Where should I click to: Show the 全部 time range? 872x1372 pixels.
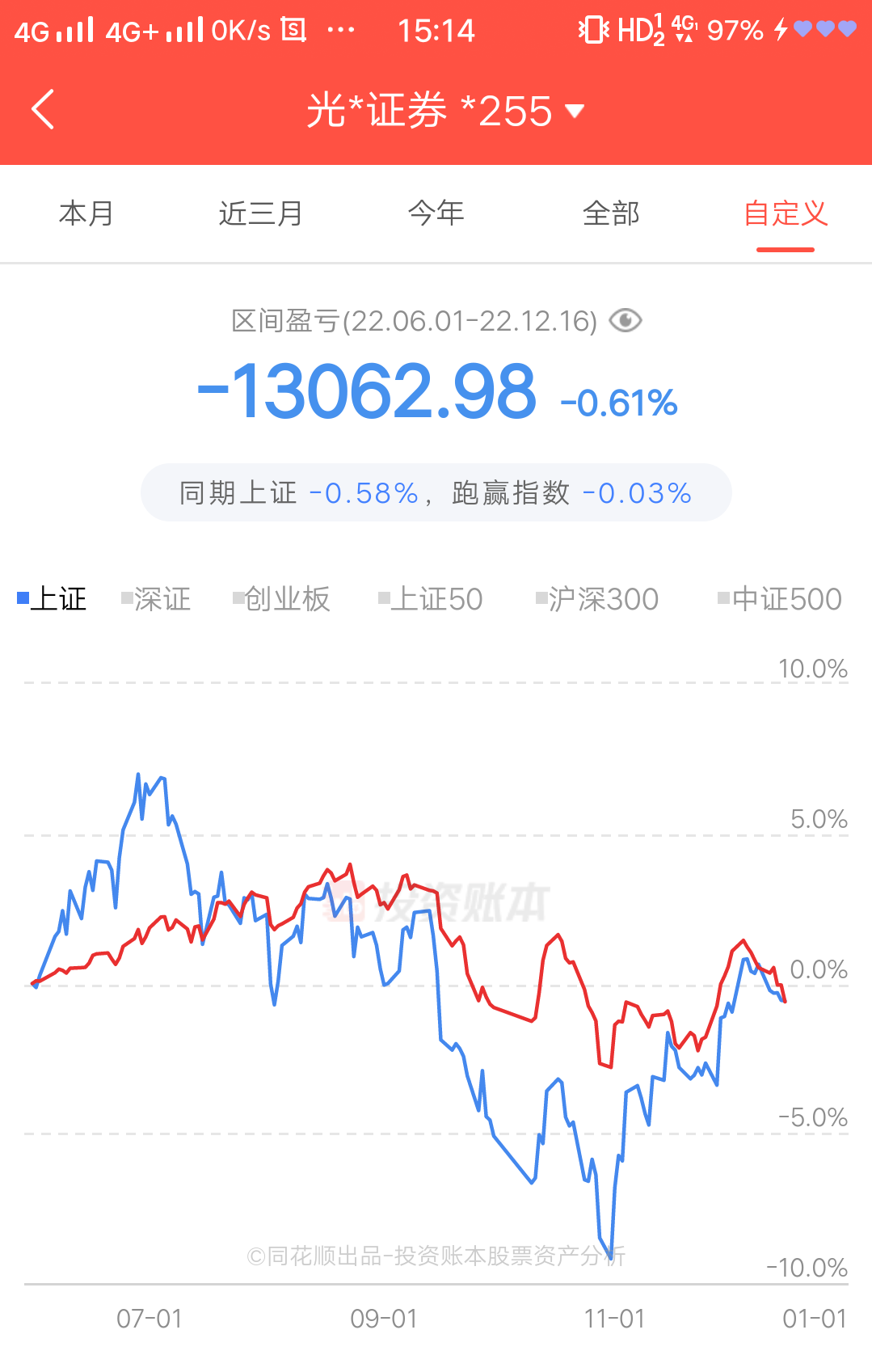(611, 213)
